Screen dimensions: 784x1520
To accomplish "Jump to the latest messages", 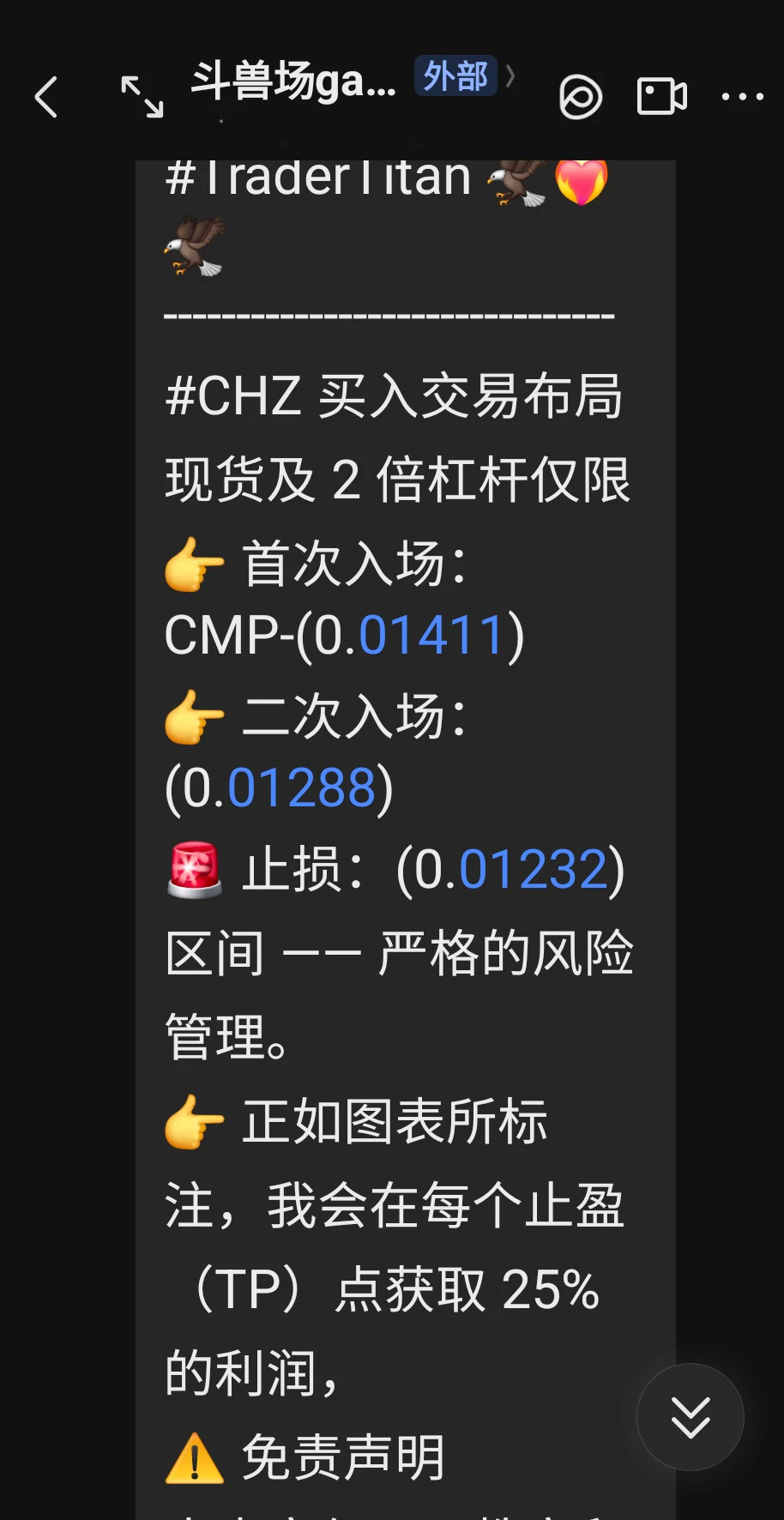I will [x=691, y=1417].
